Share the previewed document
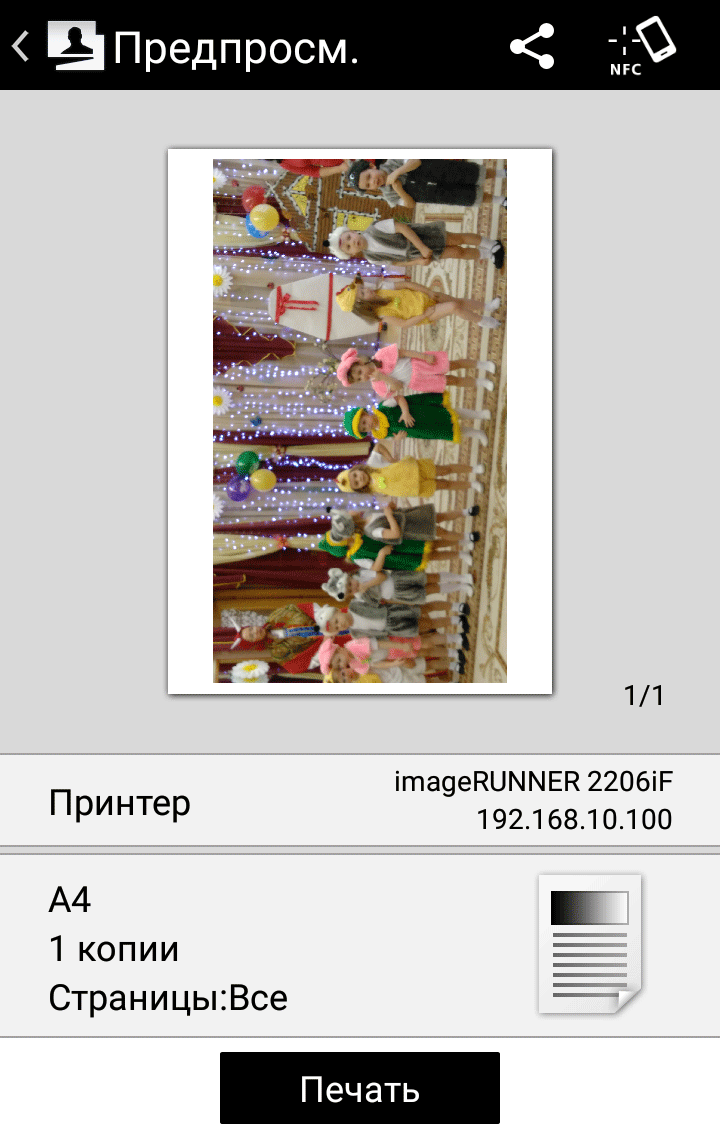The image size is (720, 1137). 532,46
